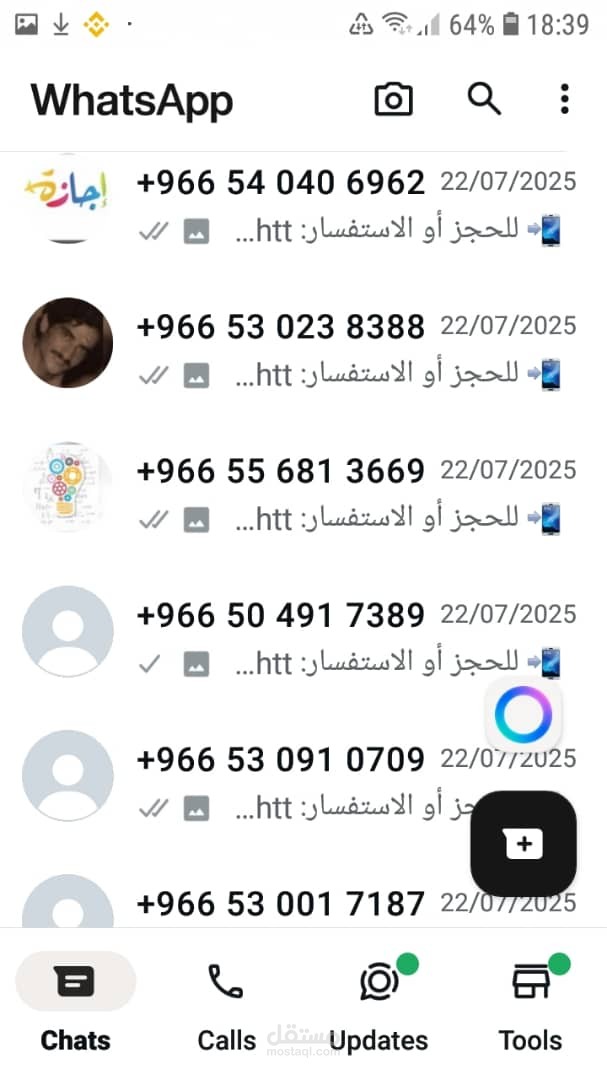This screenshot has width=607, height=1080.
Task: Open the chat with +966 53 023 8388
Action: (330, 344)
